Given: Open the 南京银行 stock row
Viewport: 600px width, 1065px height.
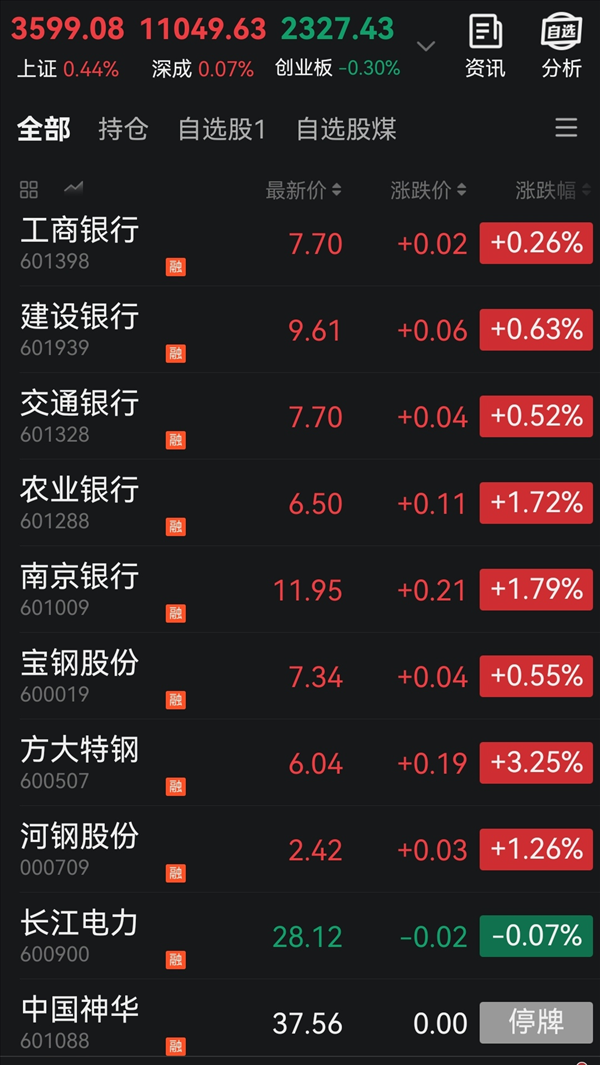Looking at the screenshot, I should 300,589.
